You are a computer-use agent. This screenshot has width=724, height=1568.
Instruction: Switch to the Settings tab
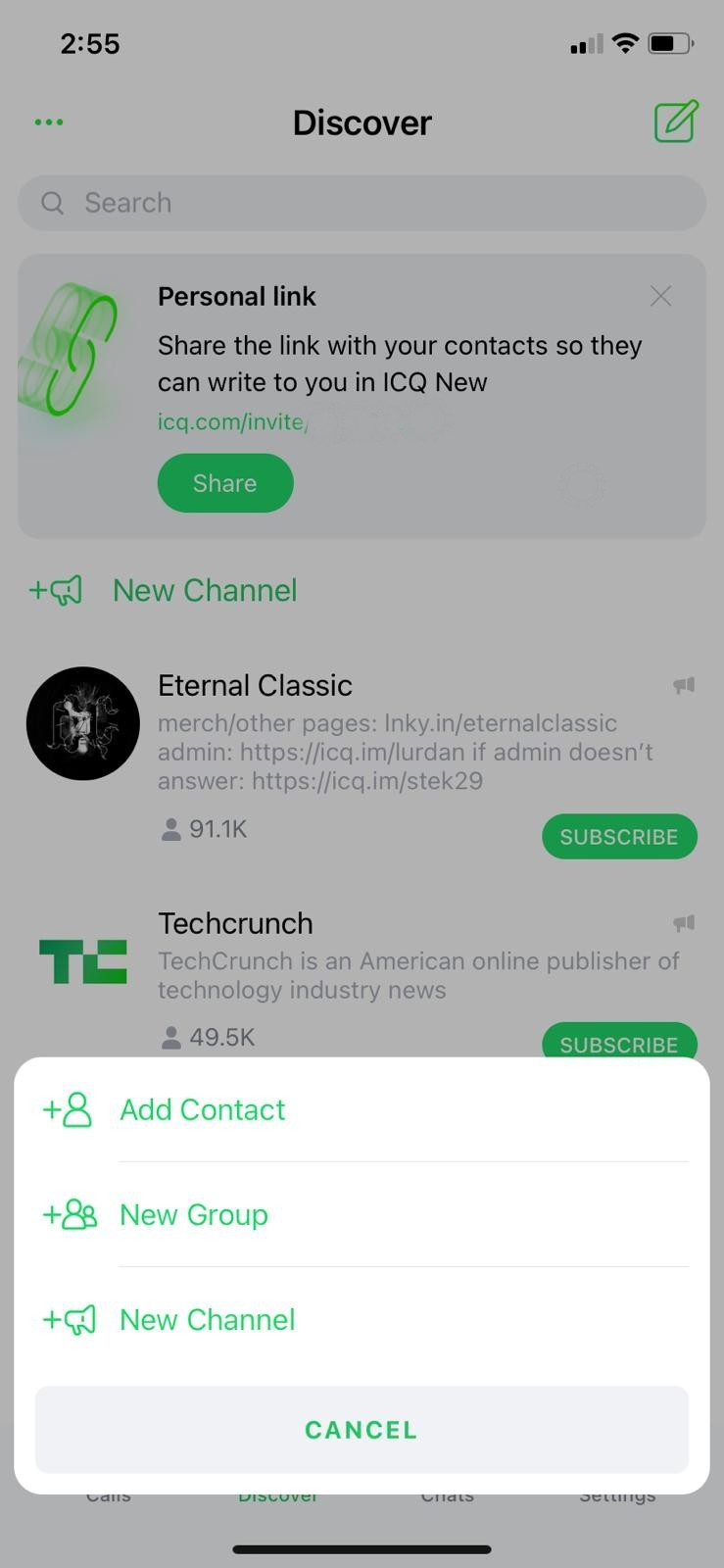click(617, 1494)
